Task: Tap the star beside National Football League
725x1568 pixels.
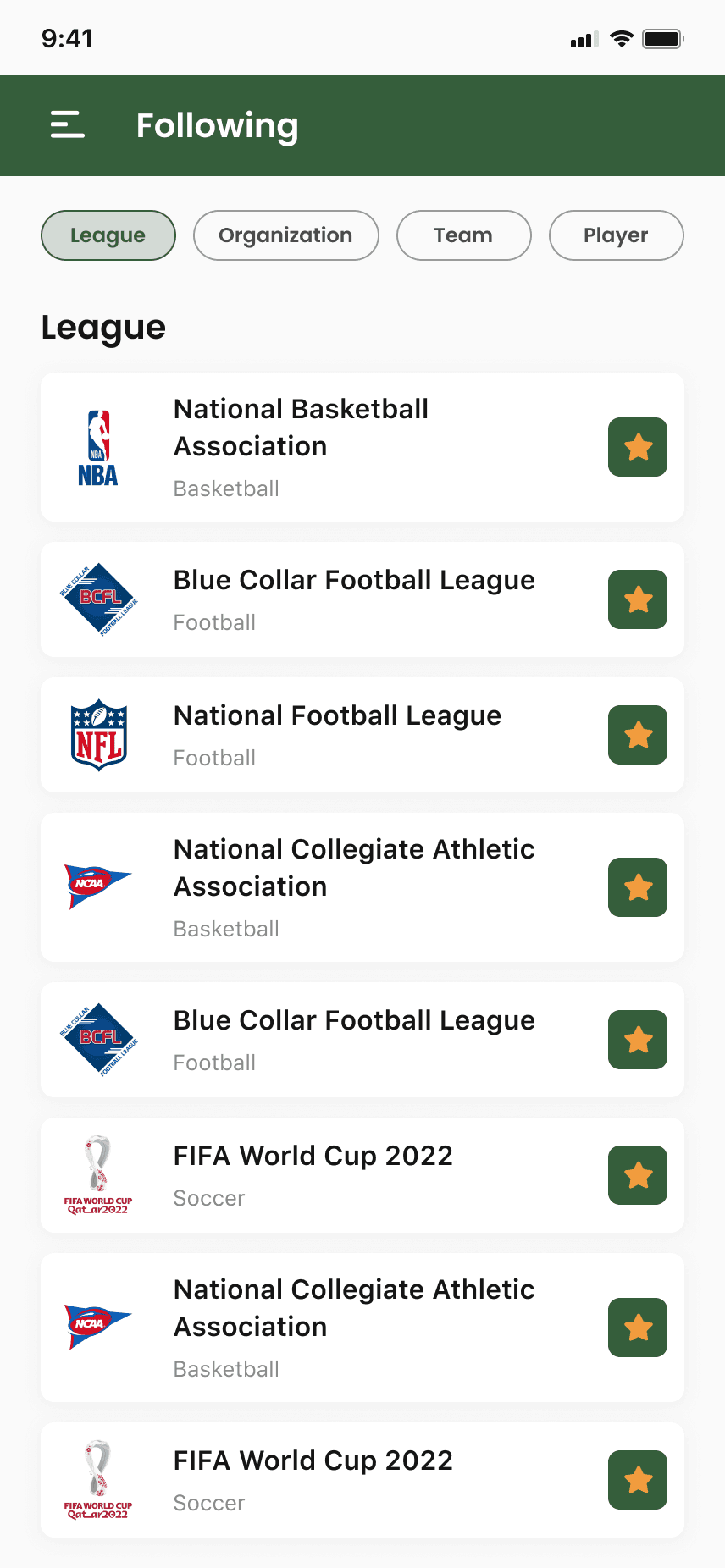Action: tap(637, 735)
